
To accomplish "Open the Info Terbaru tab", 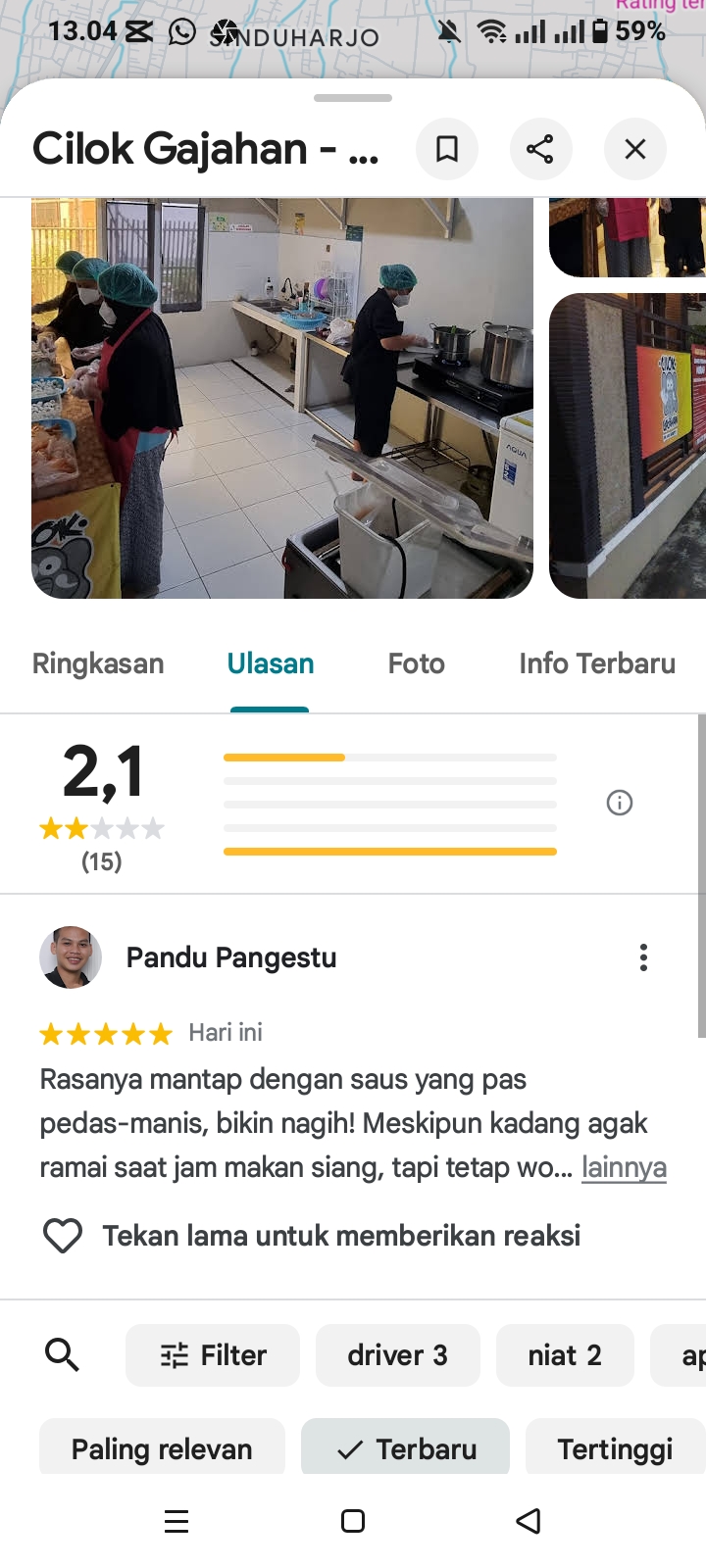I will (597, 663).
